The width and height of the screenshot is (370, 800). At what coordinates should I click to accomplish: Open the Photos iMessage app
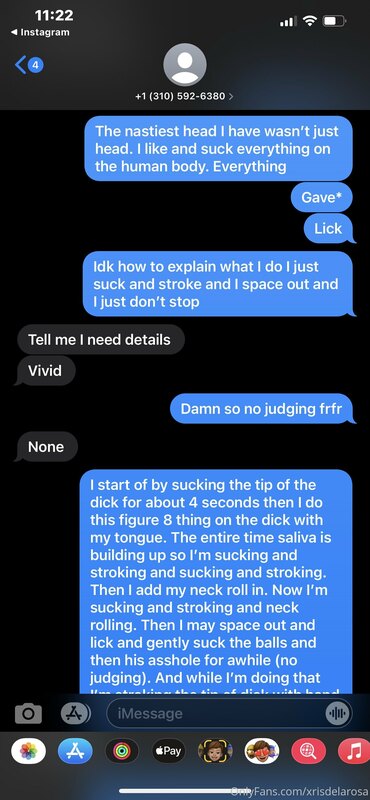coord(28,751)
